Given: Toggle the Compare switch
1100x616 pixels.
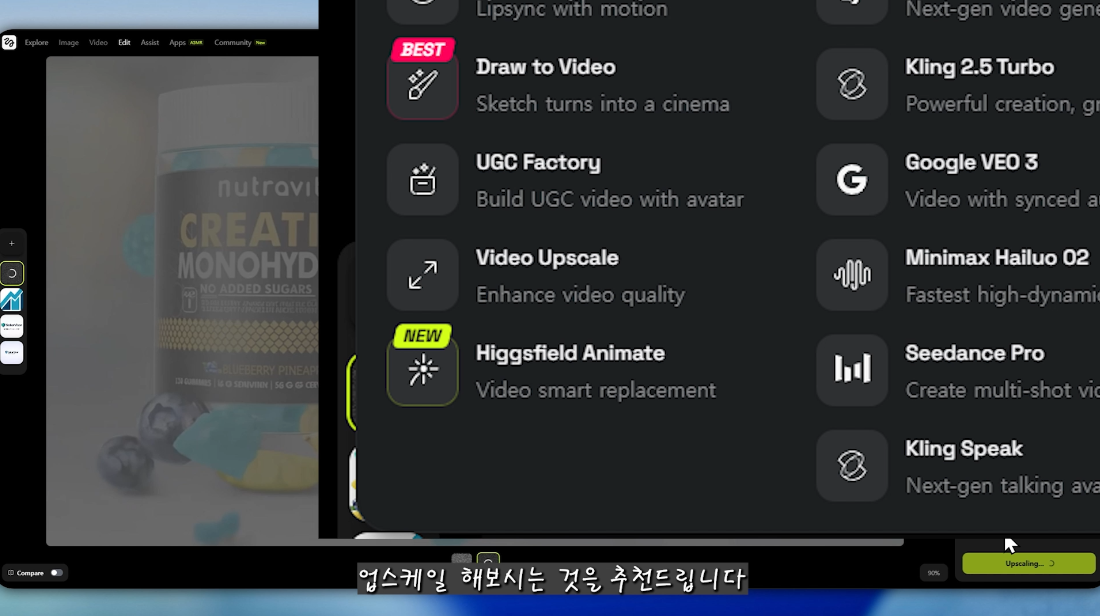Looking at the screenshot, I should pos(57,573).
